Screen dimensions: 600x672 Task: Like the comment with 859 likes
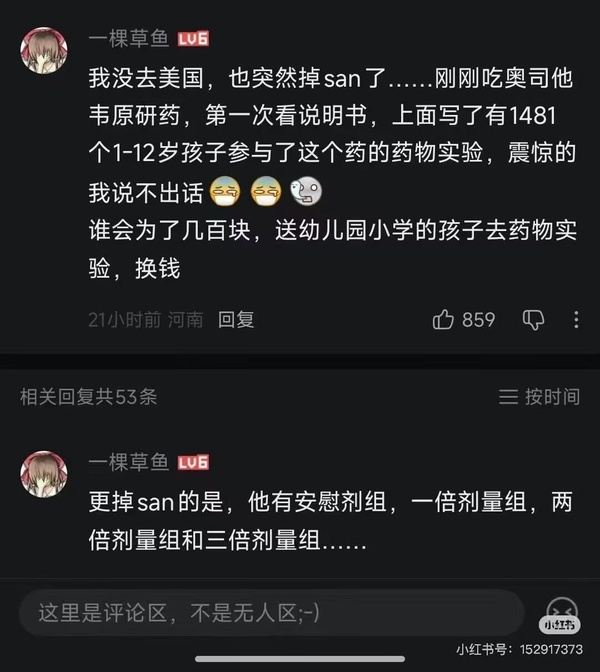click(444, 320)
